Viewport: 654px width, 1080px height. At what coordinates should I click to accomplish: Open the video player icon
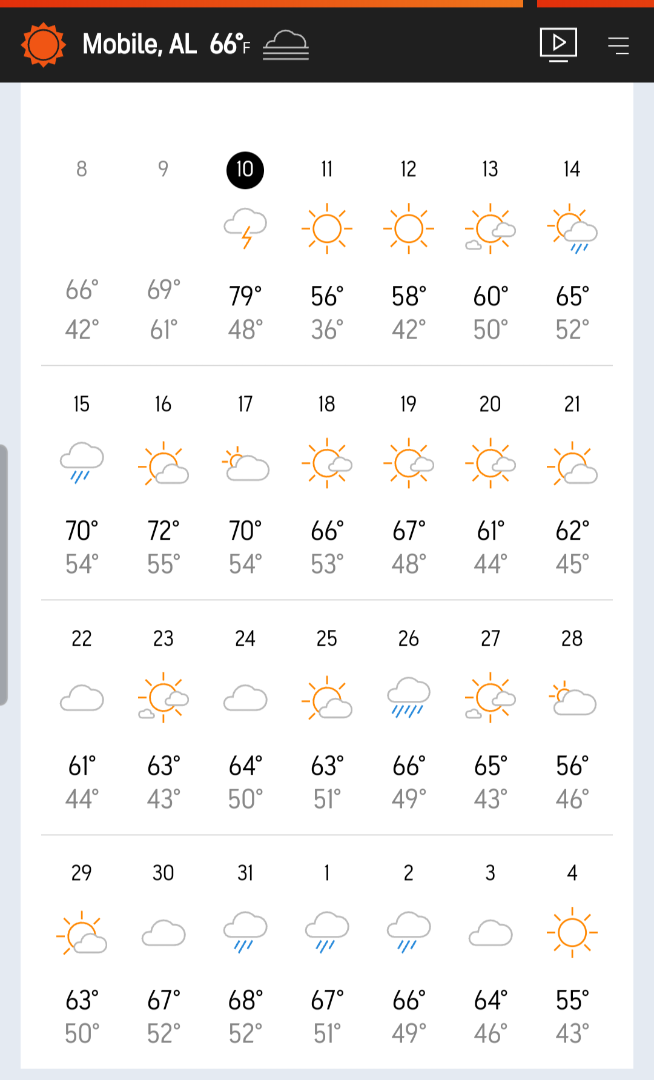[x=558, y=45]
